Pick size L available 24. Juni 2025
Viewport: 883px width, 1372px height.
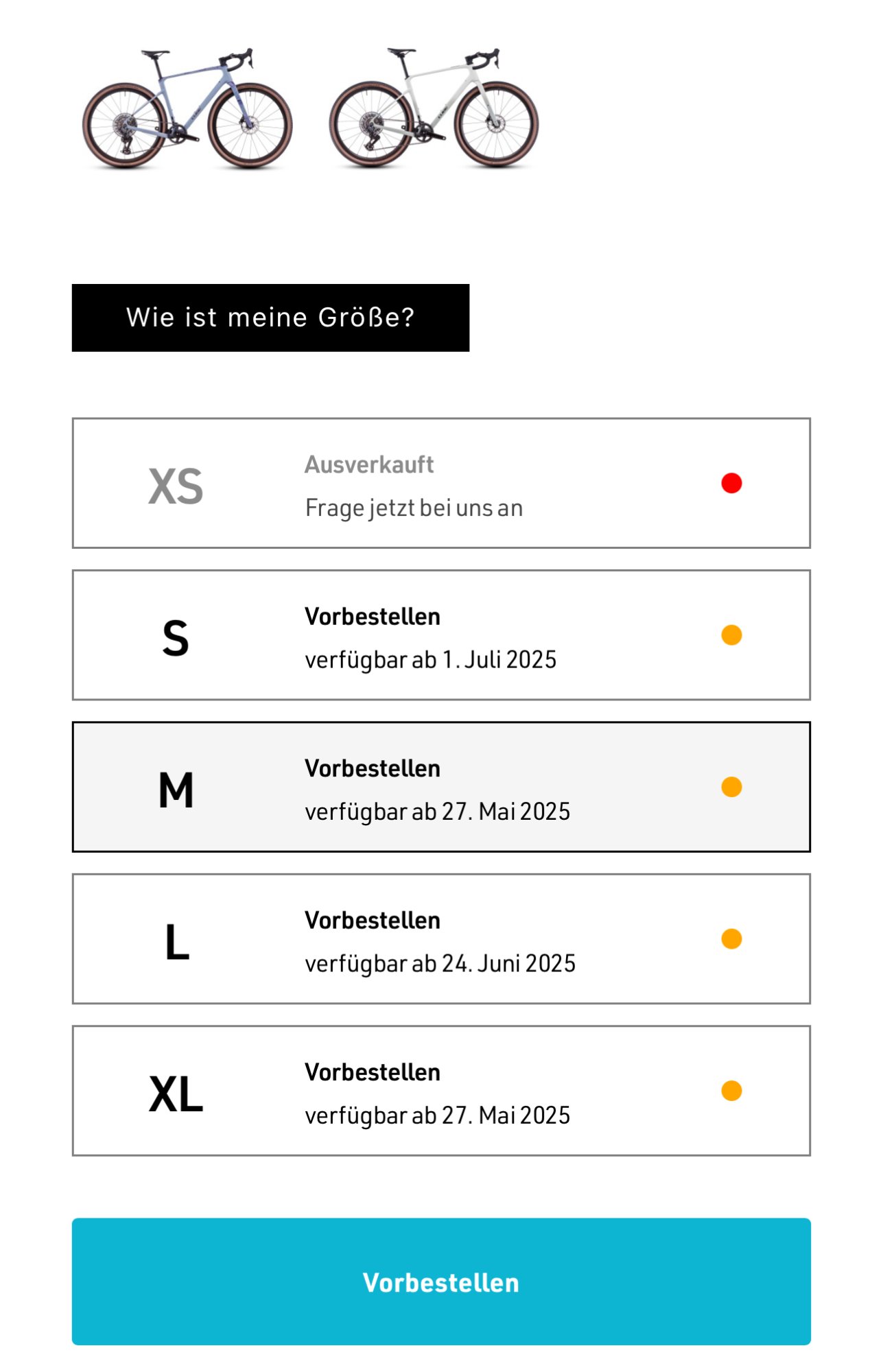click(441, 938)
